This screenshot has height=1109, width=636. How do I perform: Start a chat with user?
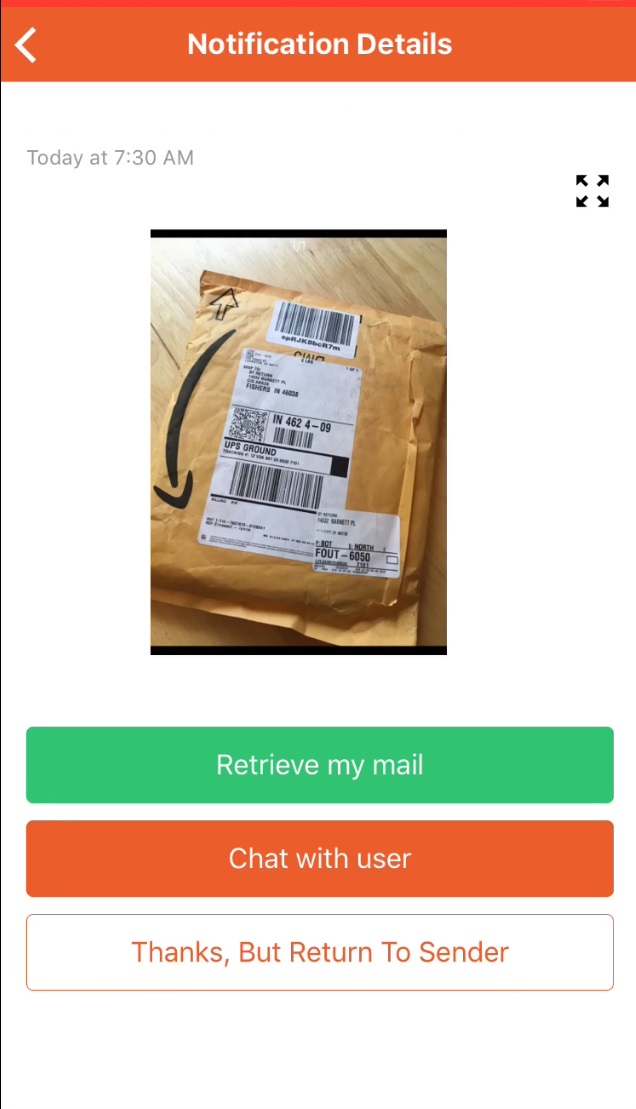[319, 859]
